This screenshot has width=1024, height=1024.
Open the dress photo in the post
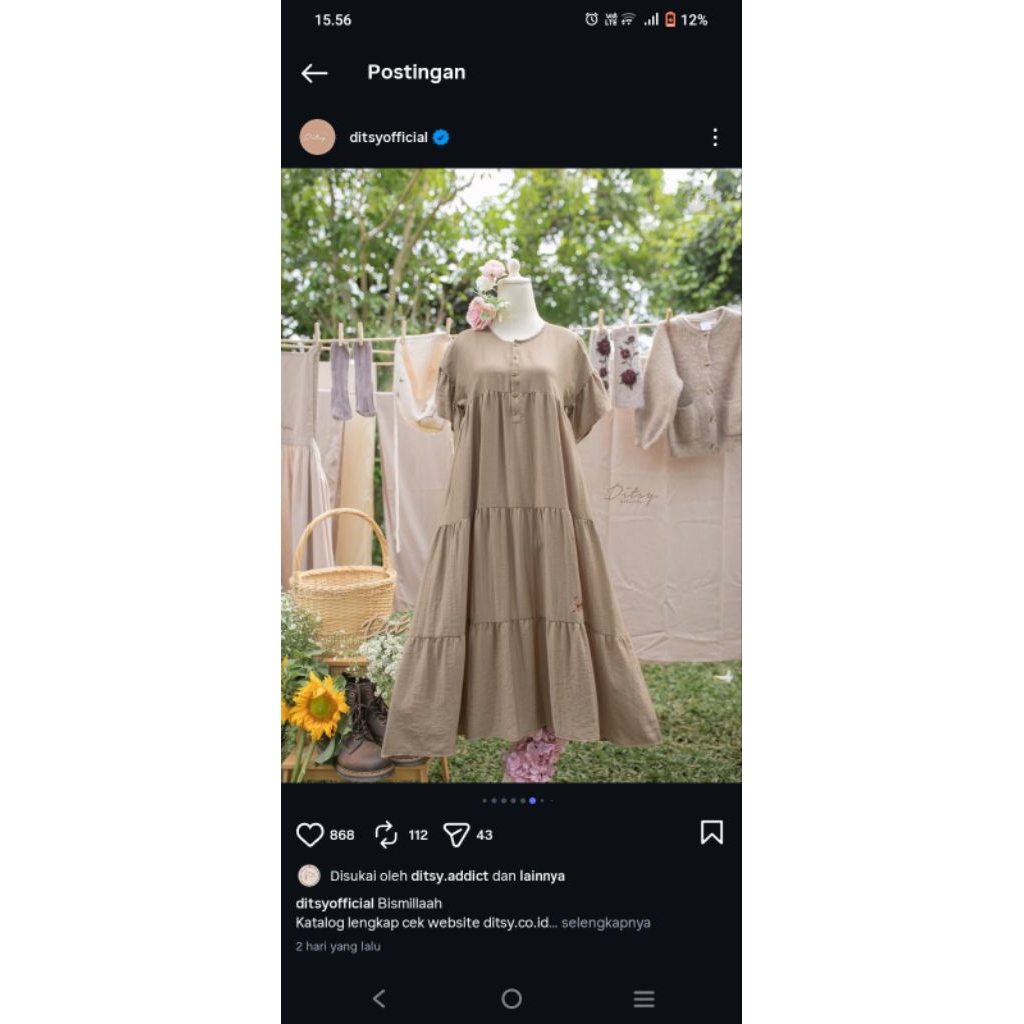(x=511, y=475)
